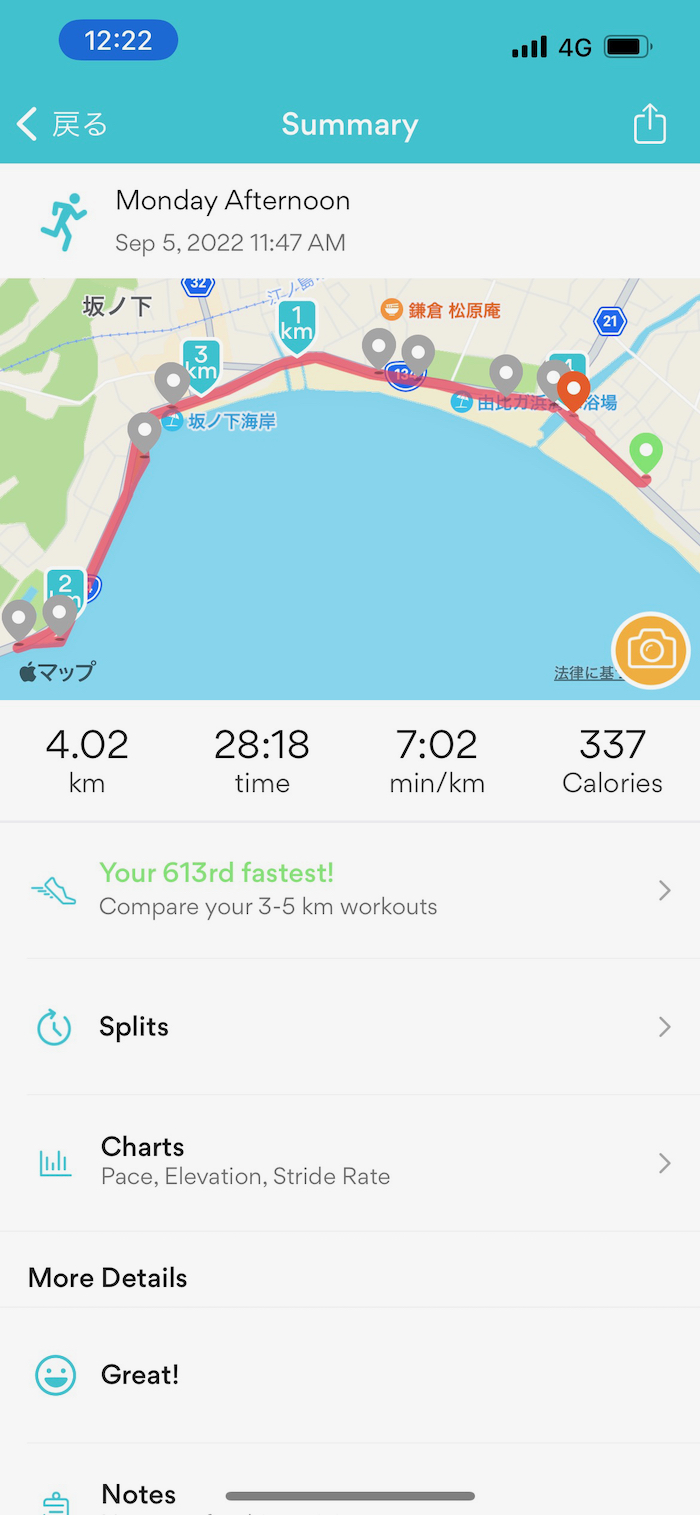The height and width of the screenshot is (1515, 700).
Task: Add a photo with the camera button
Action: click(x=651, y=651)
